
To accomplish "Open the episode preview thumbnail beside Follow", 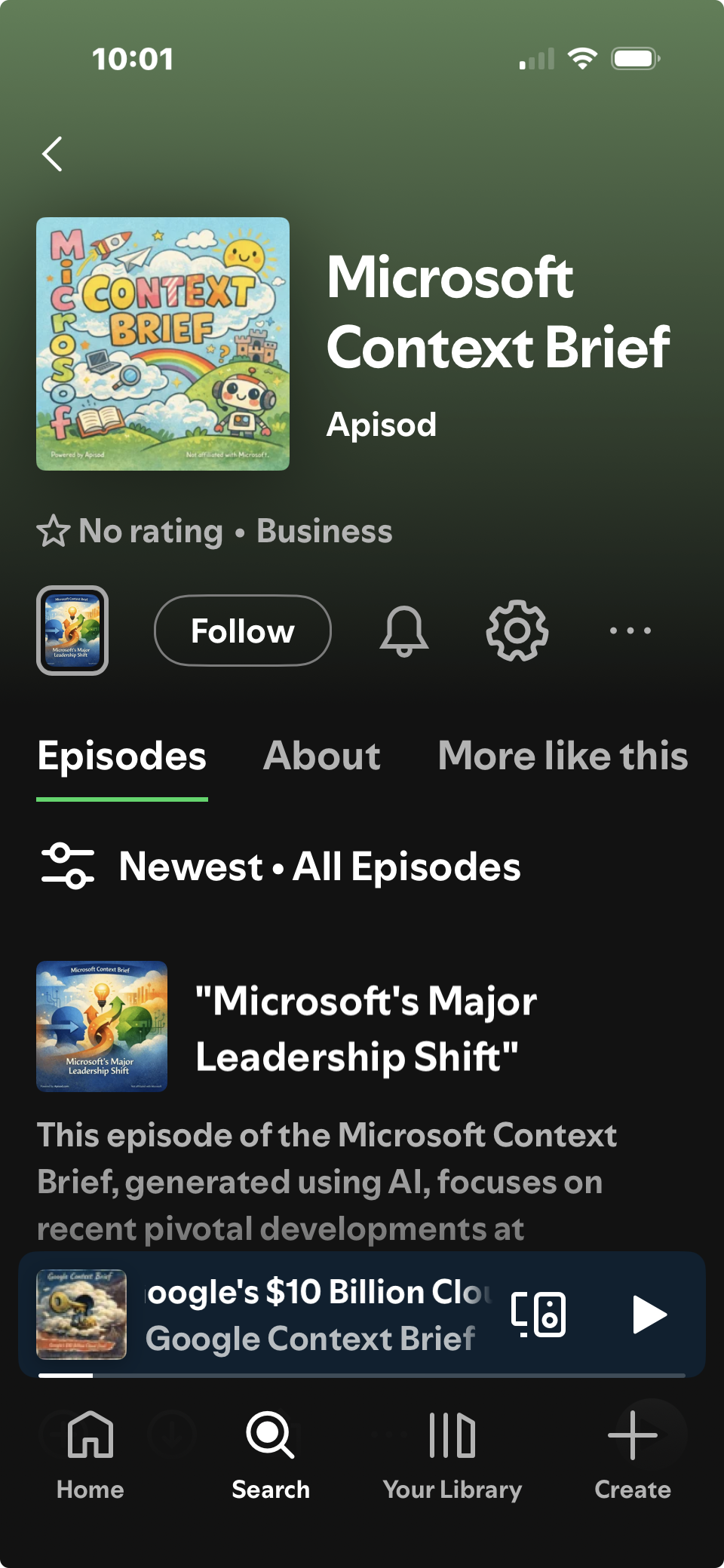I will 72,631.
